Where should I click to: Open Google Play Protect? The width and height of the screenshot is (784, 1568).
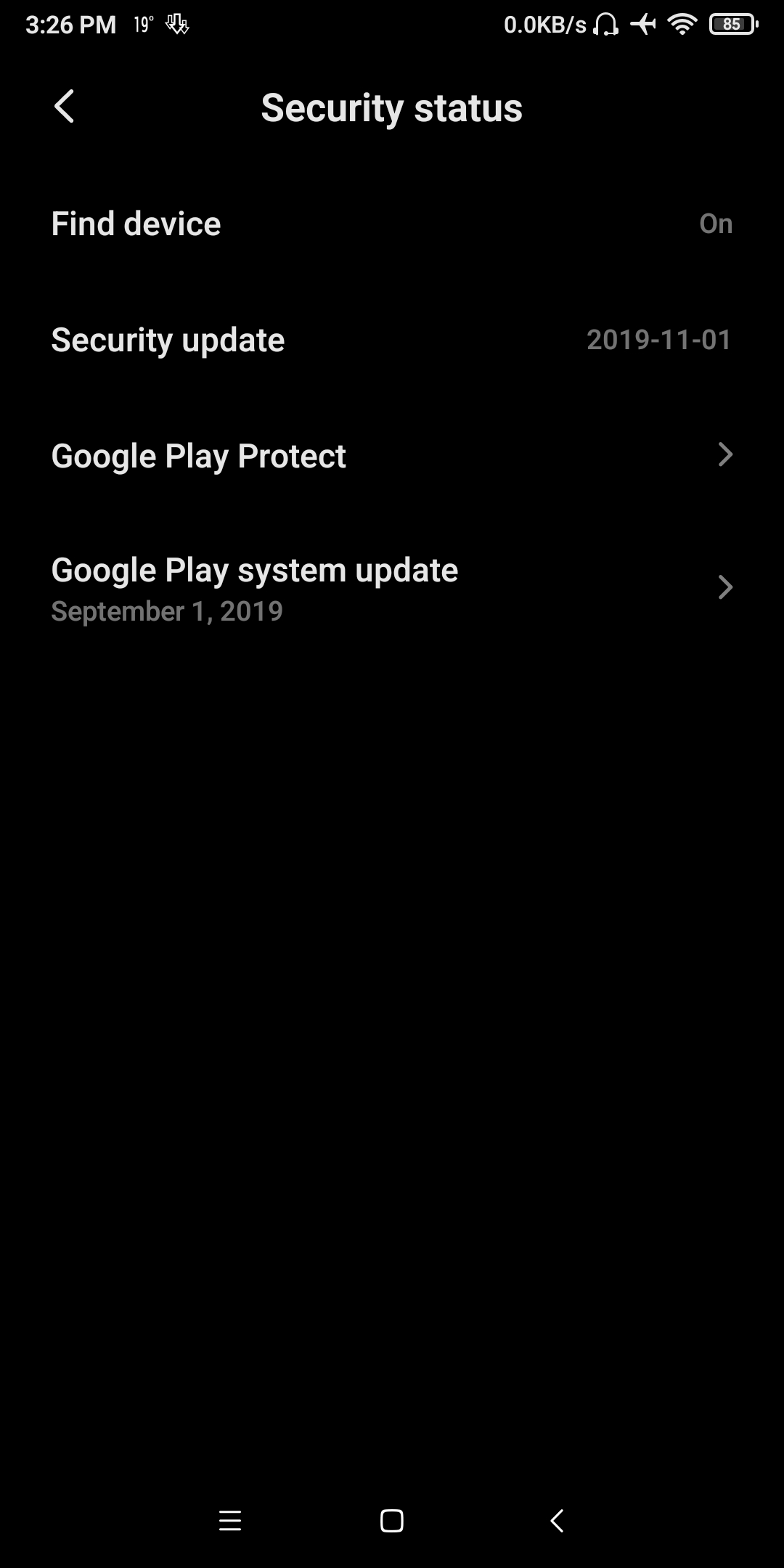pos(392,456)
